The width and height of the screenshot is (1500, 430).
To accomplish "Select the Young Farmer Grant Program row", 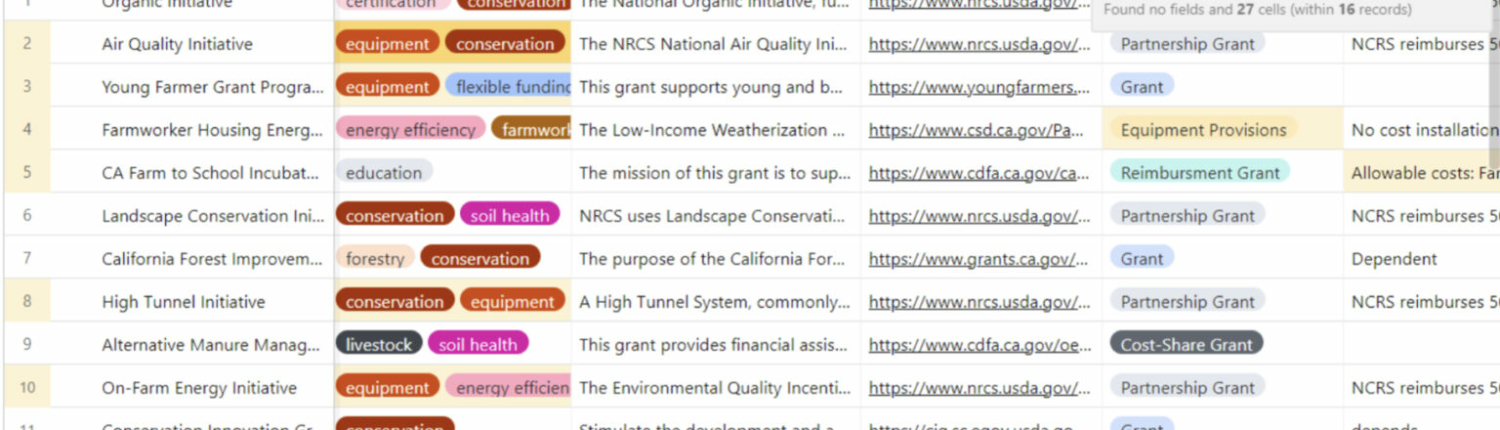I will pos(27,87).
